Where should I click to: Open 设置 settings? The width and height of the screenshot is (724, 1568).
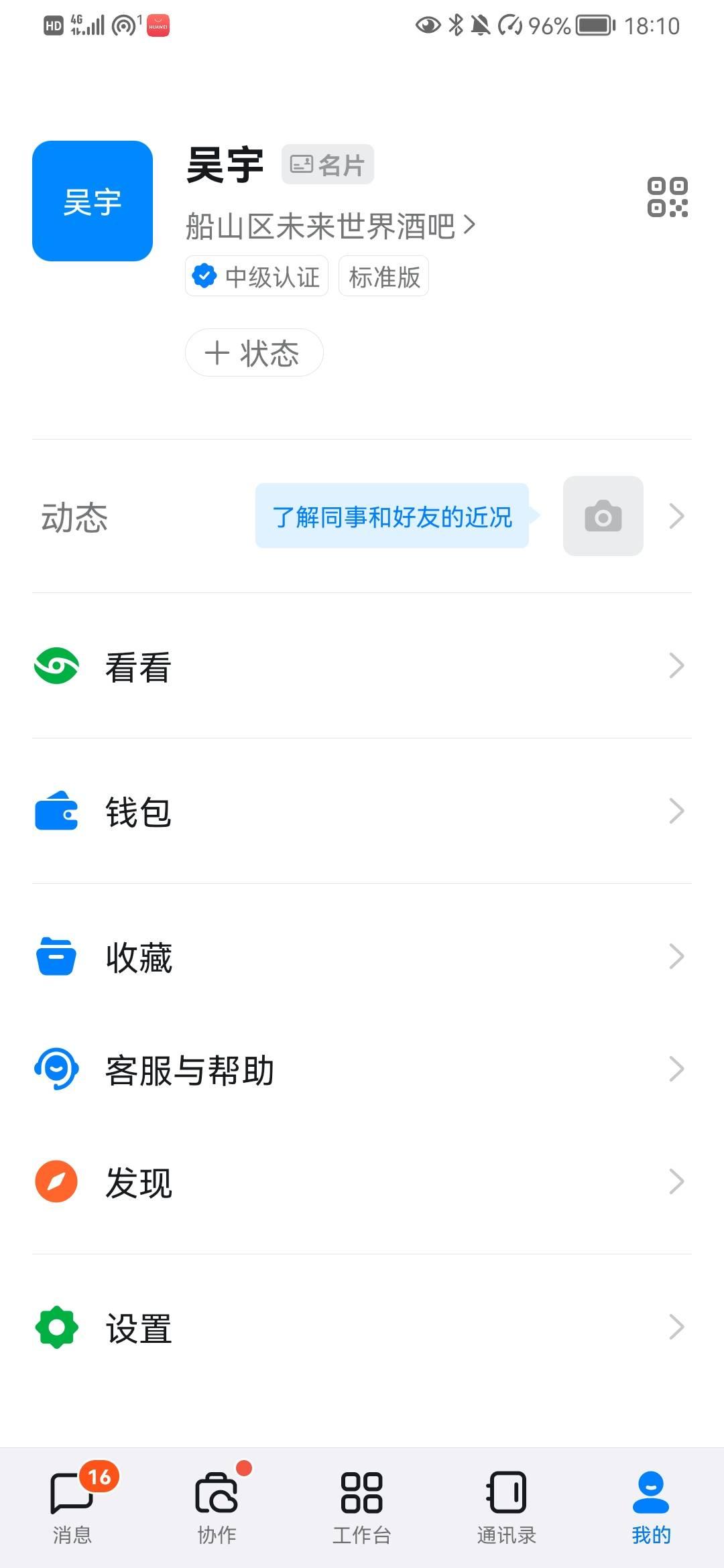pyautogui.click(x=362, y=1327)
